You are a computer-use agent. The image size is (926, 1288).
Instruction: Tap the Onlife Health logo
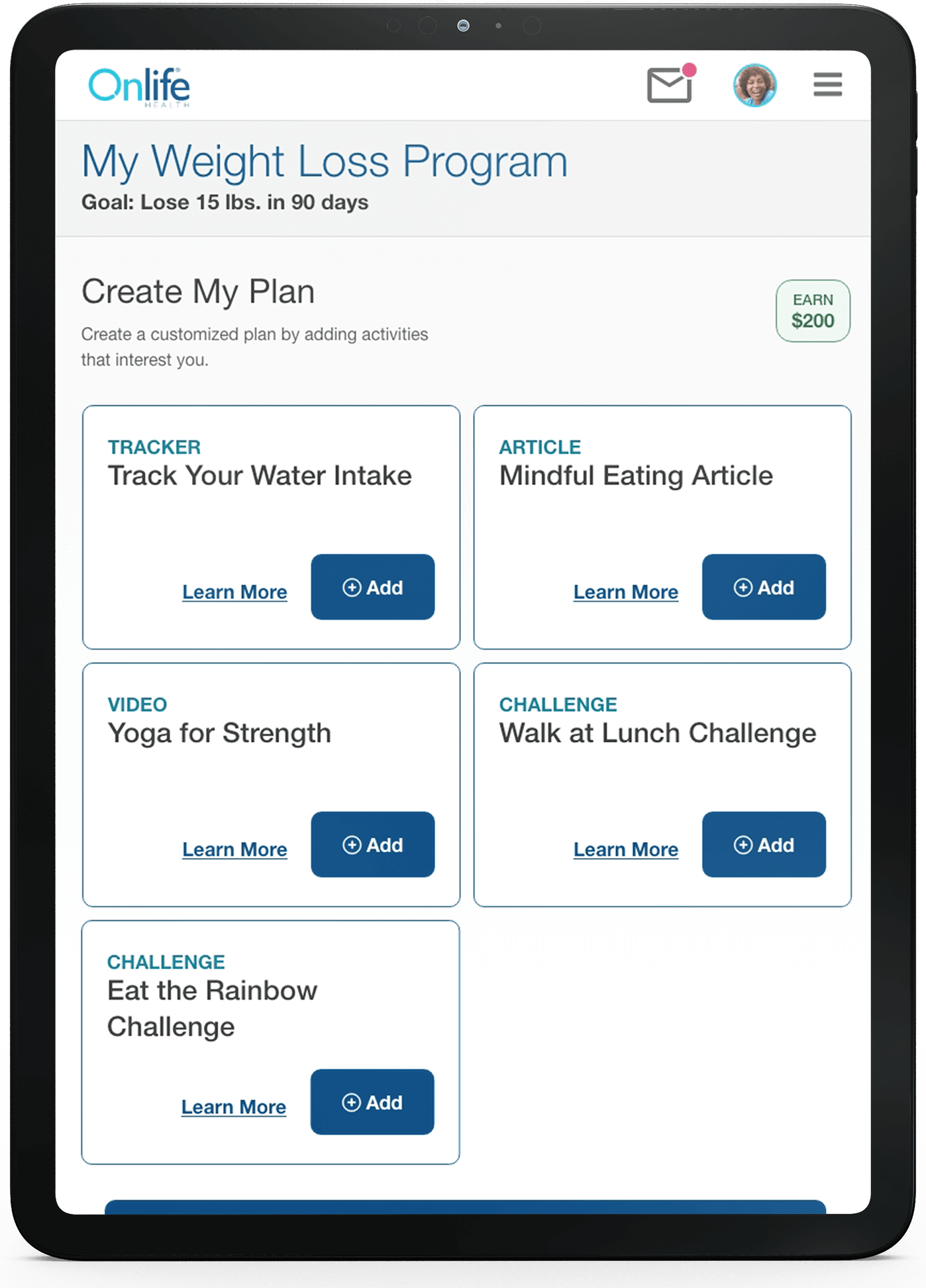pos(140,87)
